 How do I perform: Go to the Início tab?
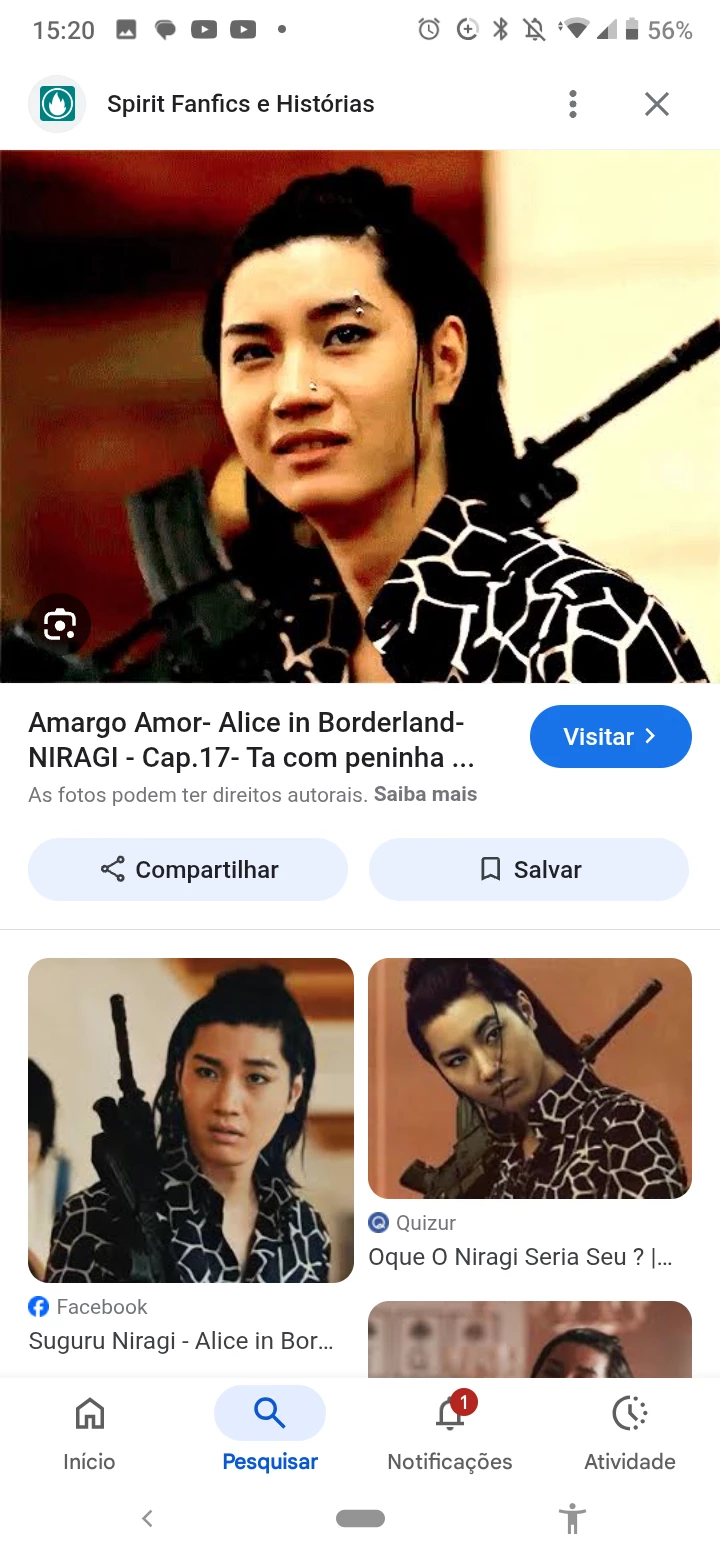tap(89, 1432)
